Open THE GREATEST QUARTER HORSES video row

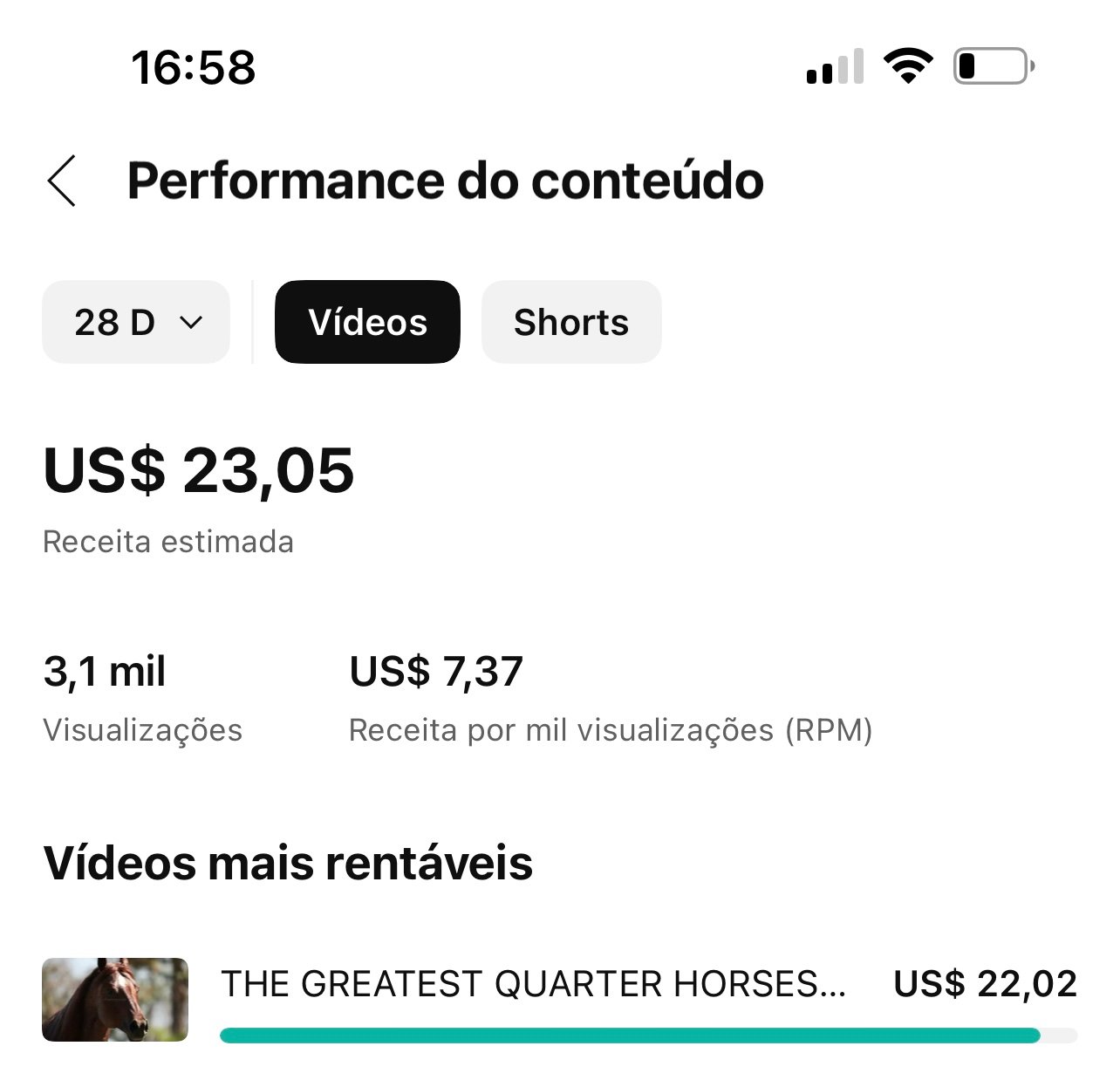tap(532, 986)
